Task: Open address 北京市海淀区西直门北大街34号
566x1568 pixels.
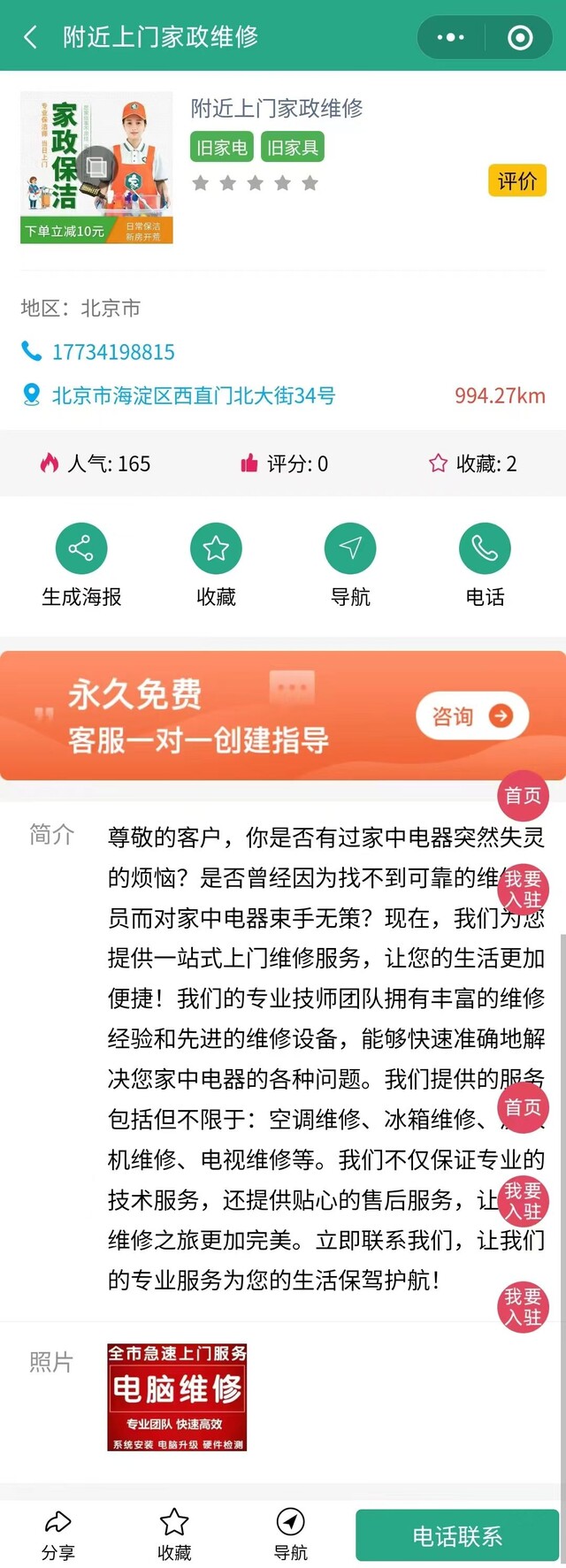Action: pos(193,395)
